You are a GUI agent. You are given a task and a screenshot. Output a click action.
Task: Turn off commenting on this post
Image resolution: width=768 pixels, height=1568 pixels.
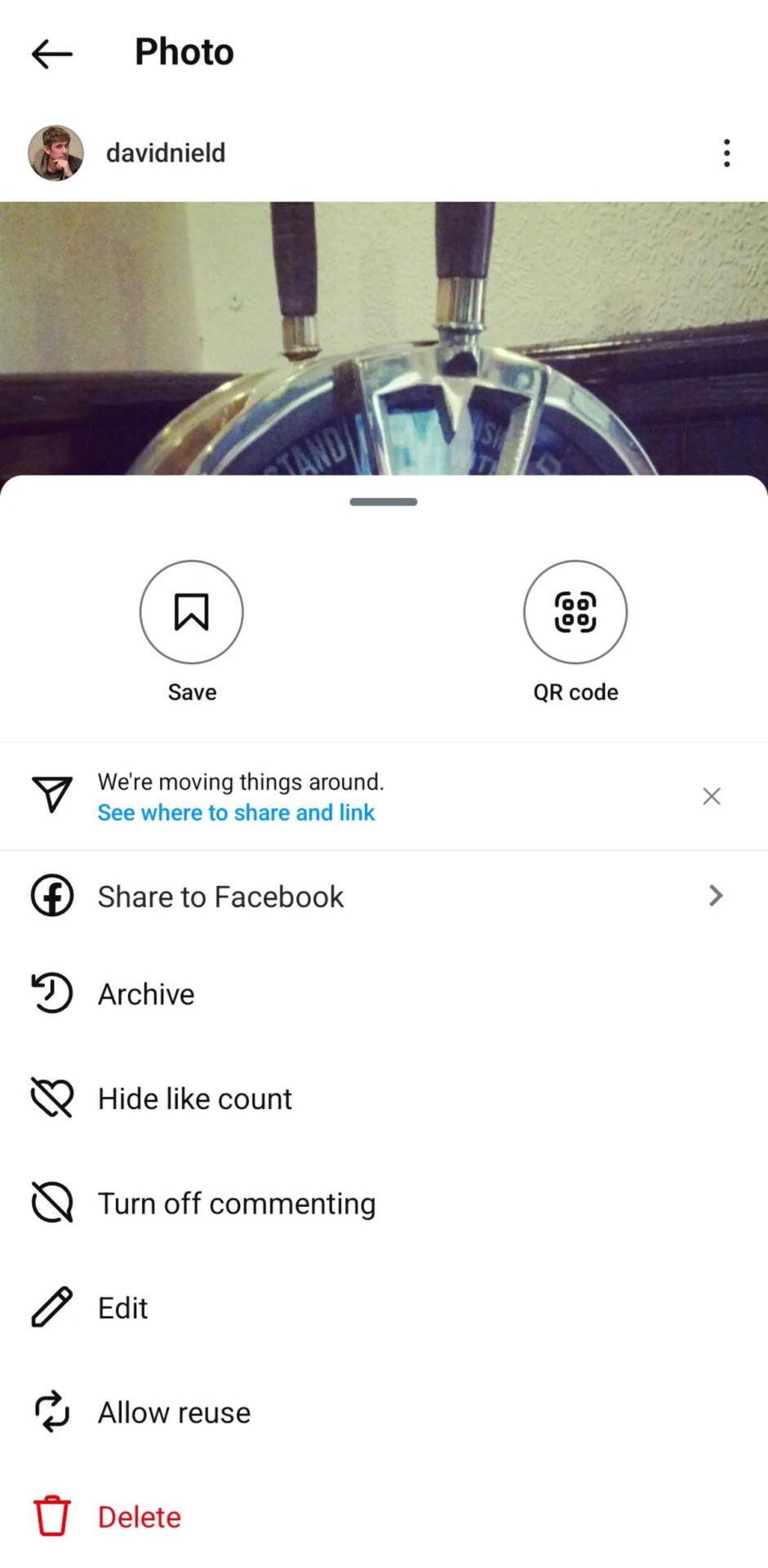236,1202
